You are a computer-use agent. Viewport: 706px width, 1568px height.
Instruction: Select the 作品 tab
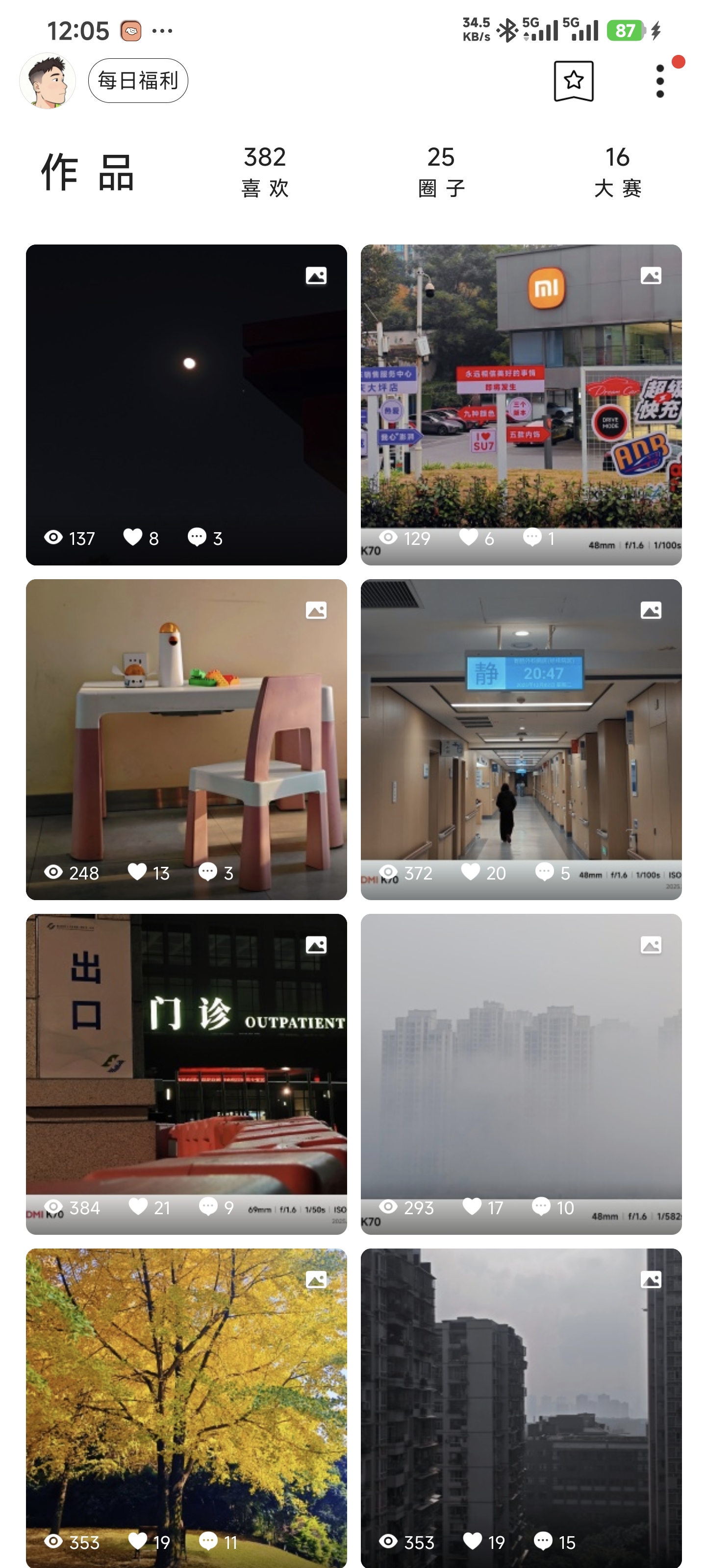tap(87, 172)
